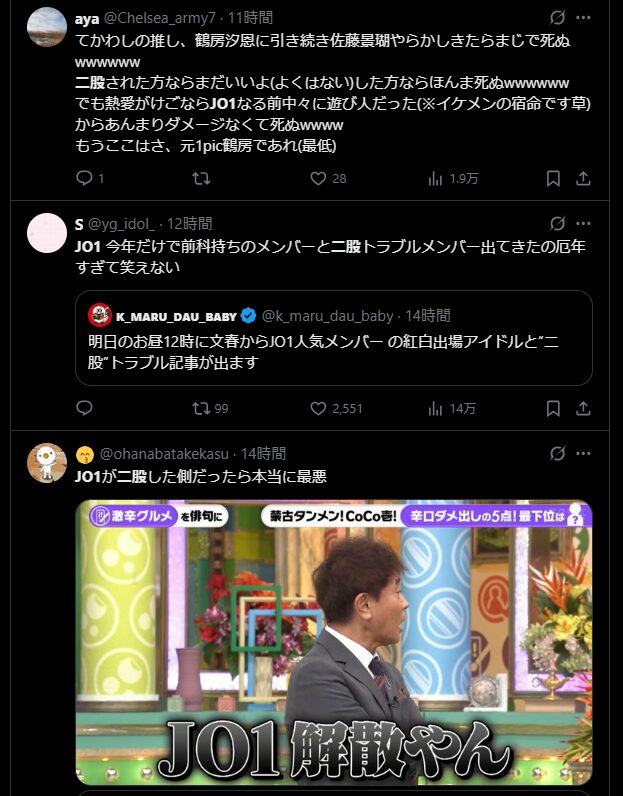Open Grok icon on aya's post
Viewport: 623px width, 796px height.
(x=558, y=18)
